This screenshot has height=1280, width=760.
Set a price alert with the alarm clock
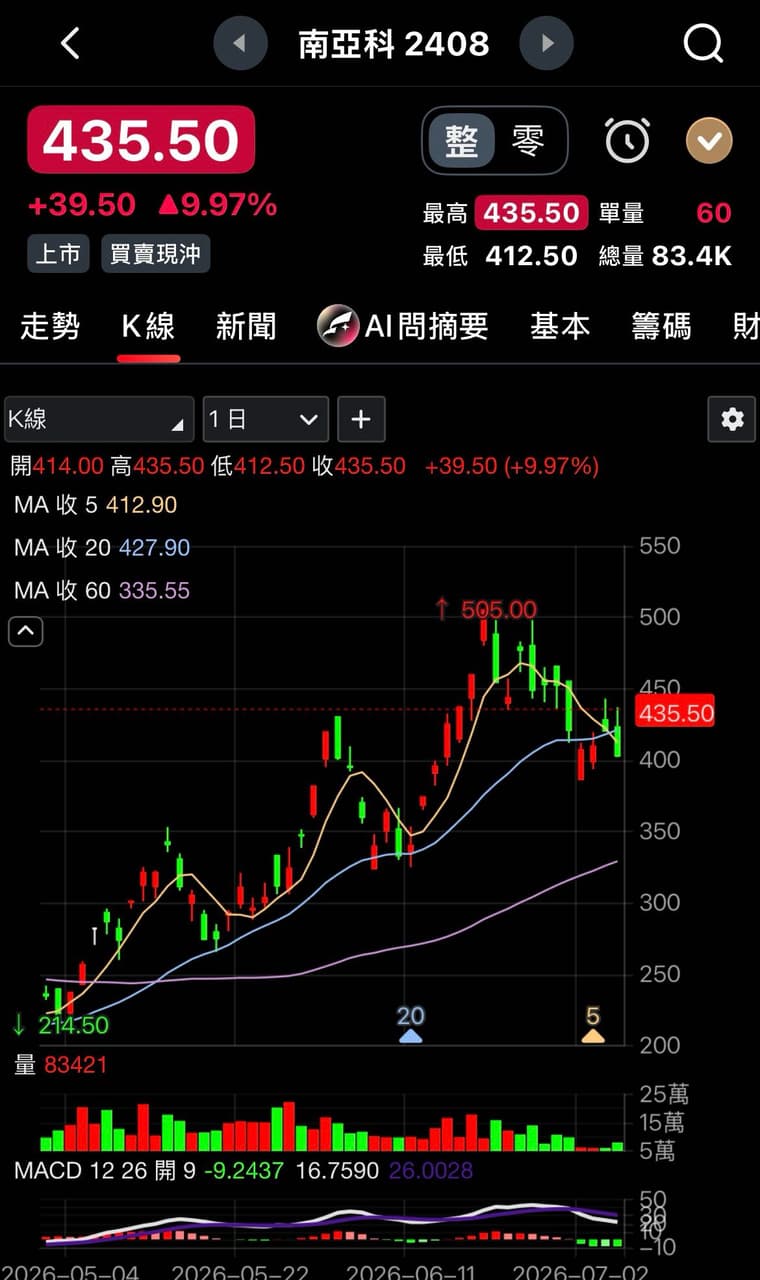[627, 140]
